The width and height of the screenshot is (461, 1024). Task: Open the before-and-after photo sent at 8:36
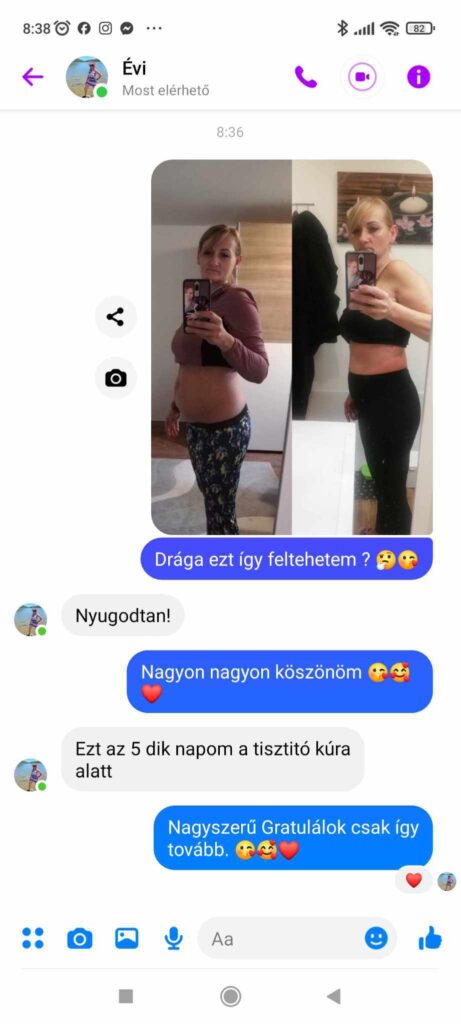point(292,347)
